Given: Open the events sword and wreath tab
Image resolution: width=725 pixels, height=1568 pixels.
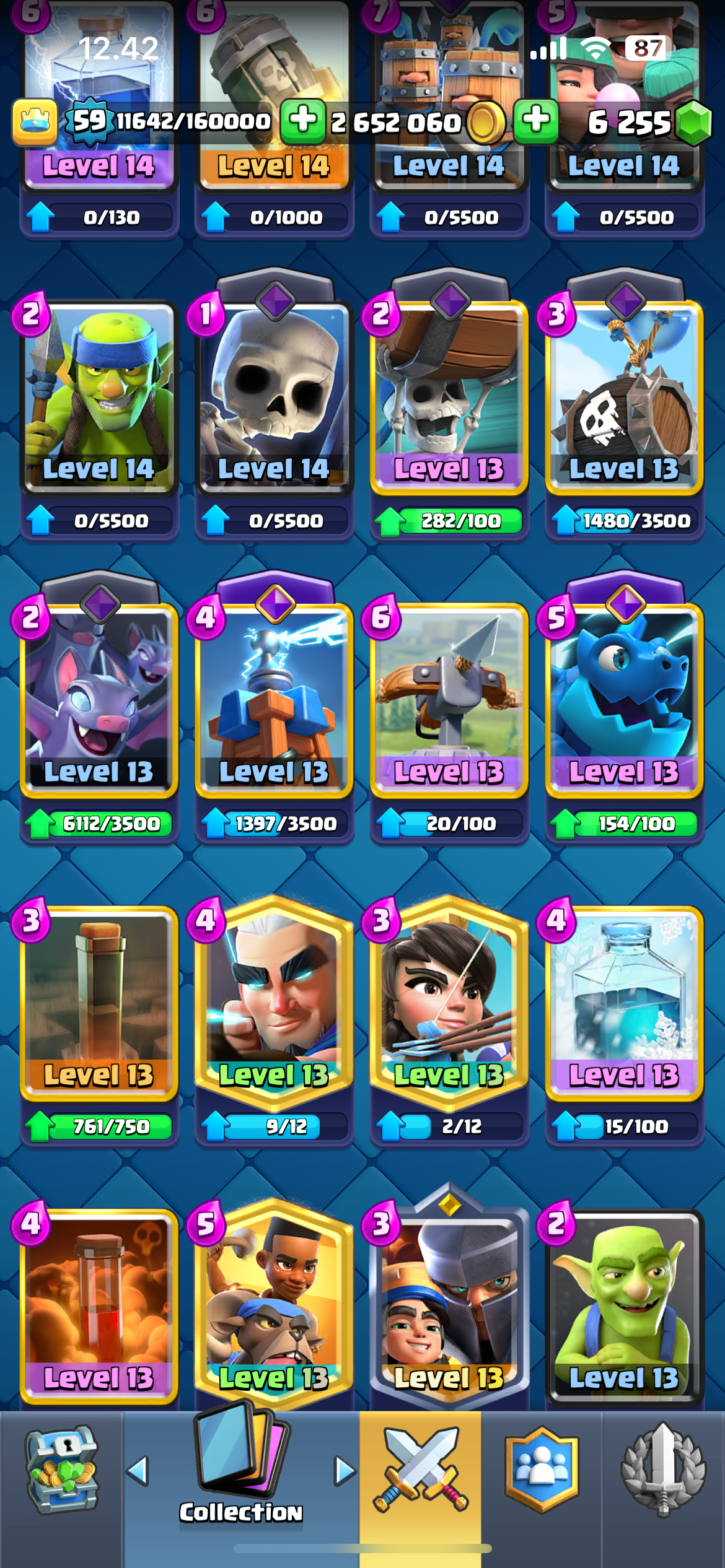Looking at the screenshot, I should pos(664,1470).
